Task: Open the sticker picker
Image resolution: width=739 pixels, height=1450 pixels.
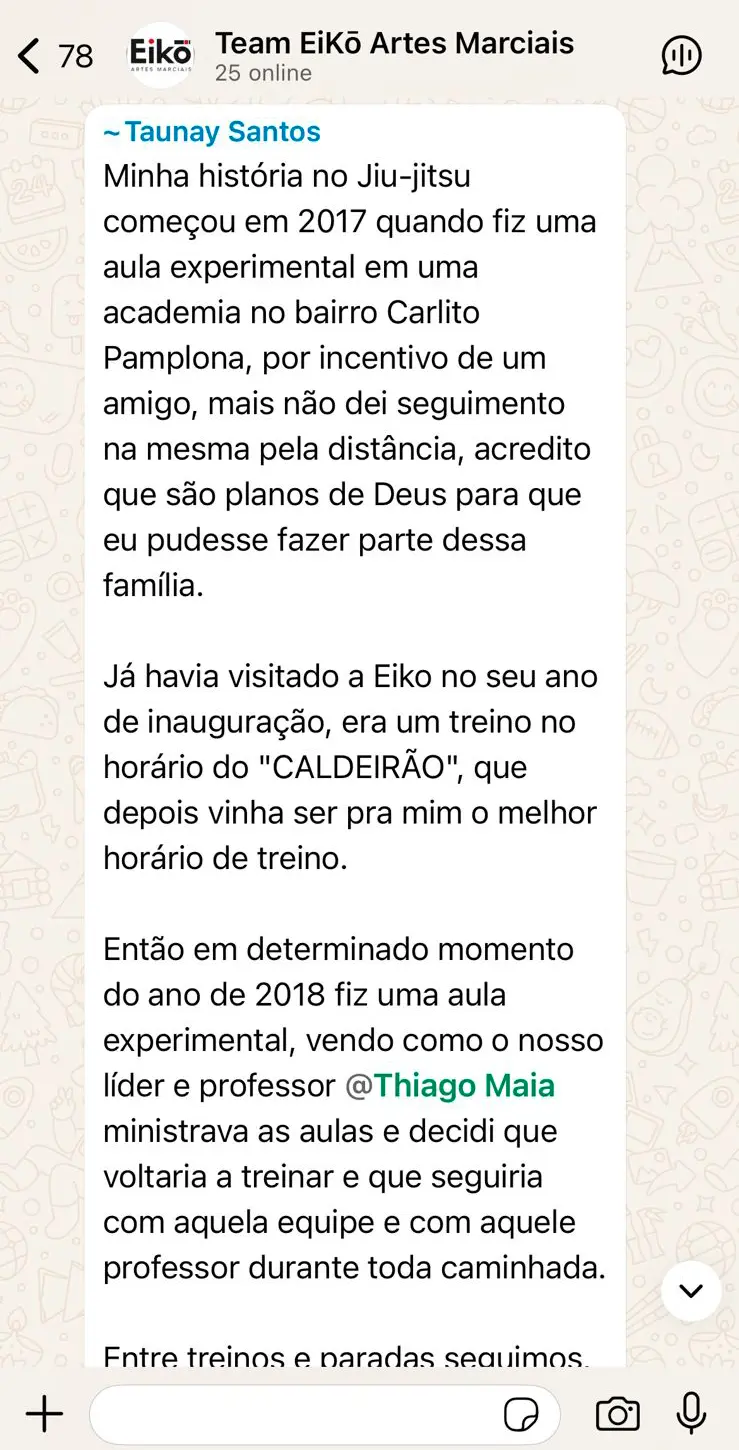Action: click(521, 1415)
